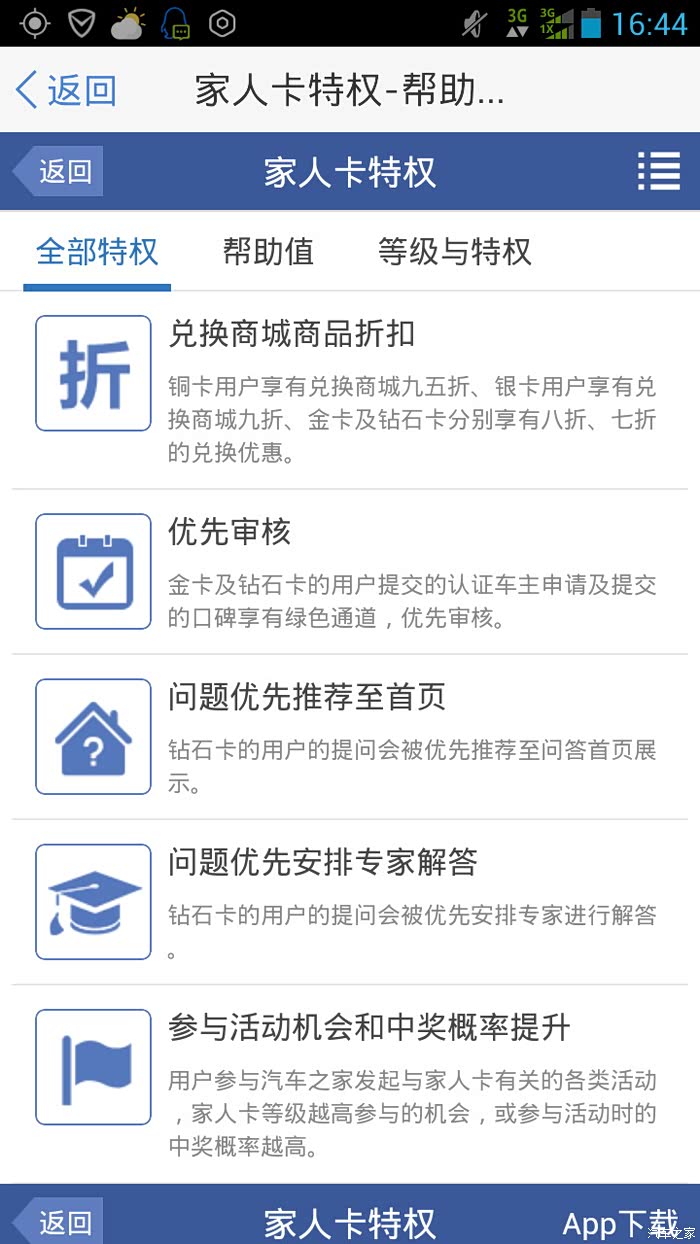Tap the 返回 button in the blue header

[60, 172]
